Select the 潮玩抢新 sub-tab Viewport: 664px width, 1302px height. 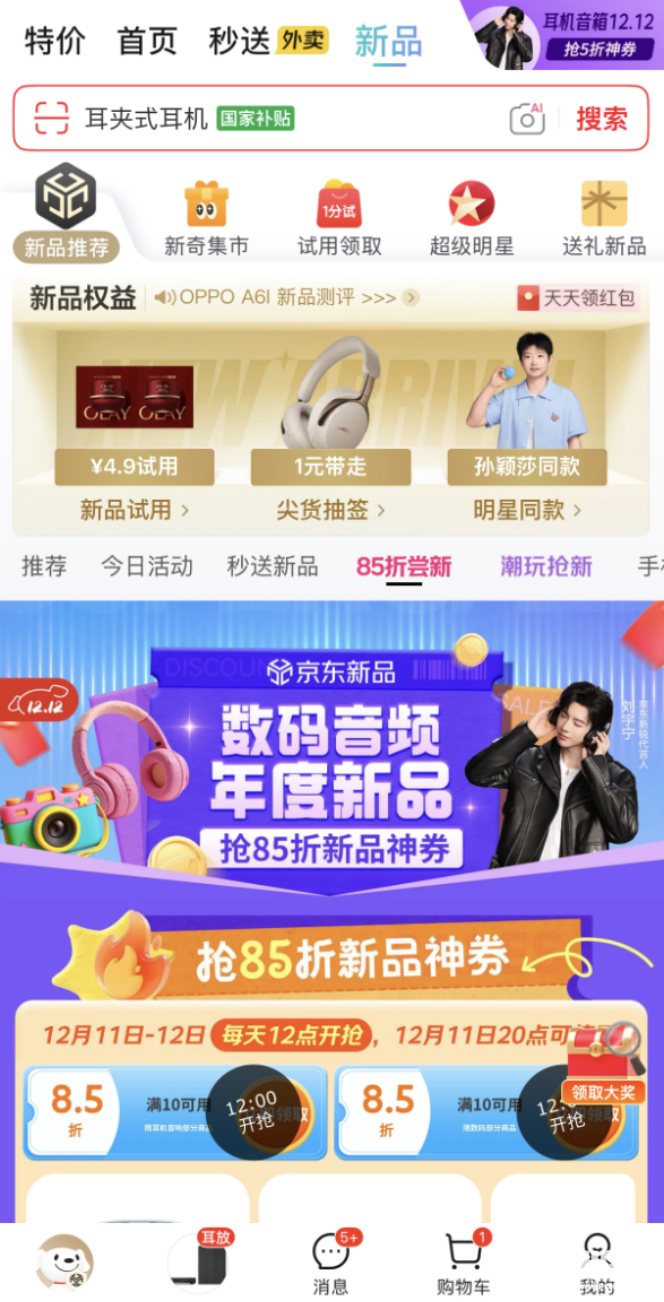(x=546, y=567)
